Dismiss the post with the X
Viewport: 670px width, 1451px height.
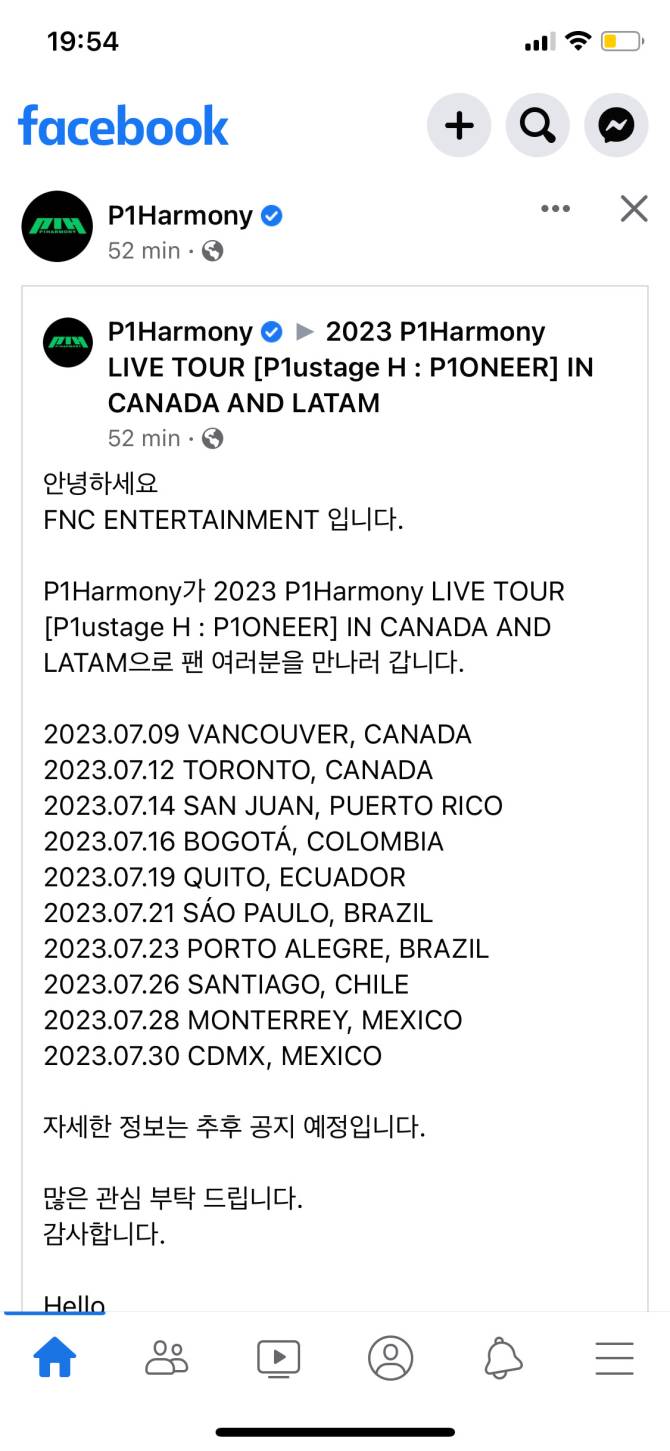(634, 209)
